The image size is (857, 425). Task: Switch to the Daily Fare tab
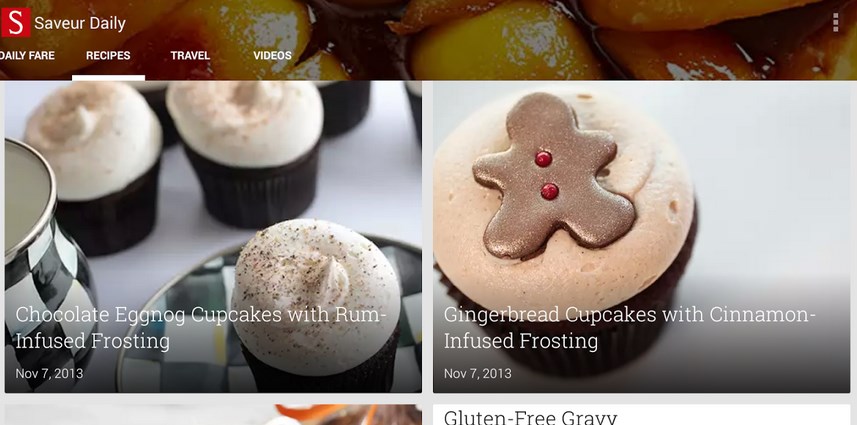tap(27, 56)
